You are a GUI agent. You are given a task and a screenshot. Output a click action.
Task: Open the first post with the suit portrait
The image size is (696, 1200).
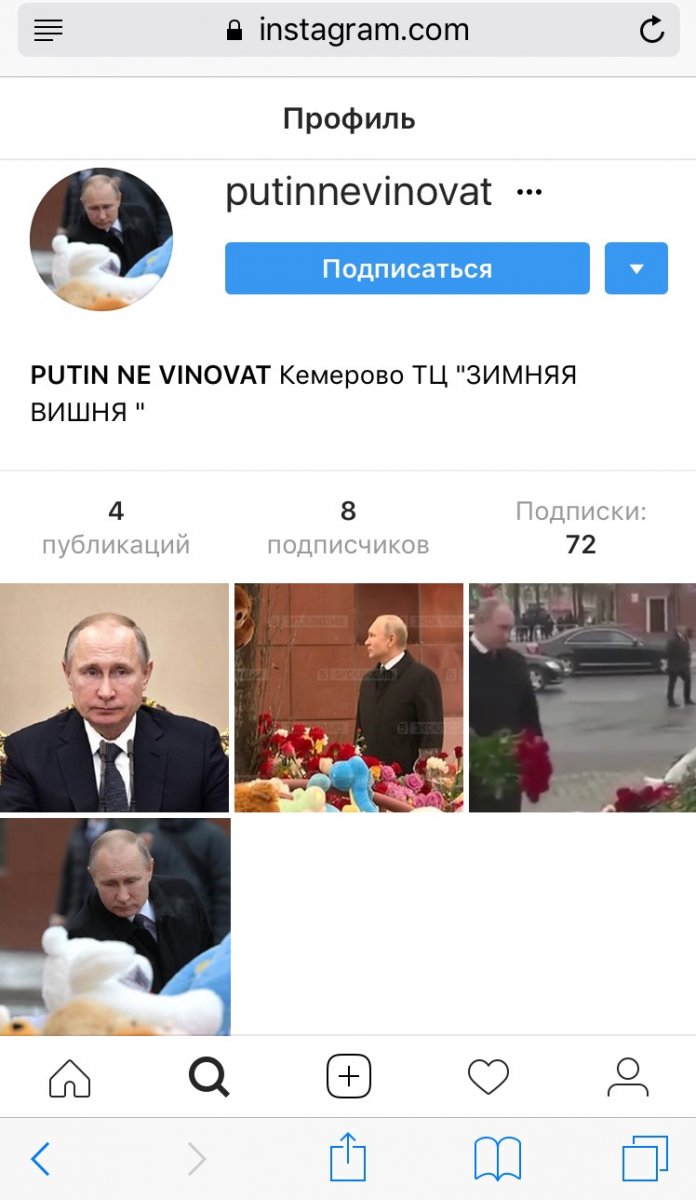coord(114,697)
